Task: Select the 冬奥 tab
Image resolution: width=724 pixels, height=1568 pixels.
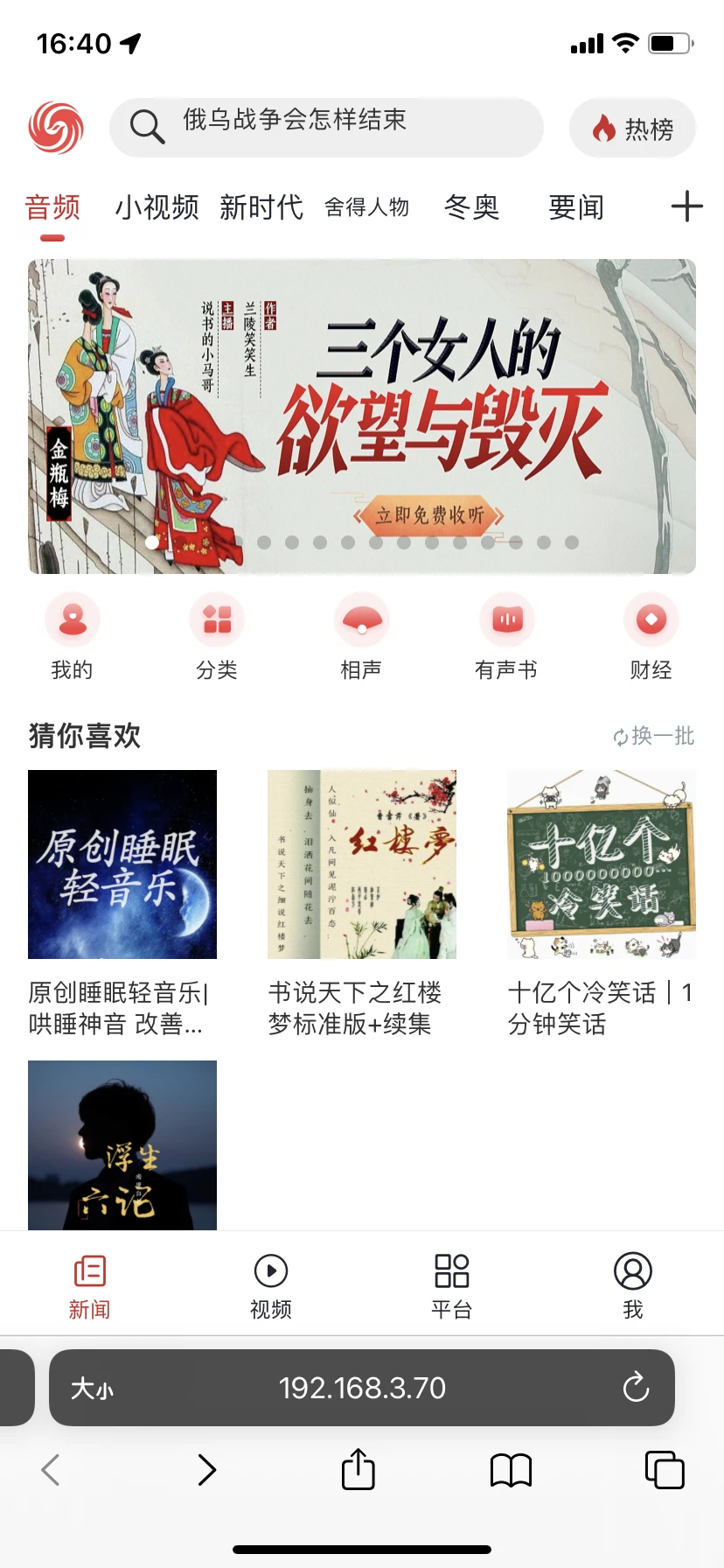Action: coord(471,207)
